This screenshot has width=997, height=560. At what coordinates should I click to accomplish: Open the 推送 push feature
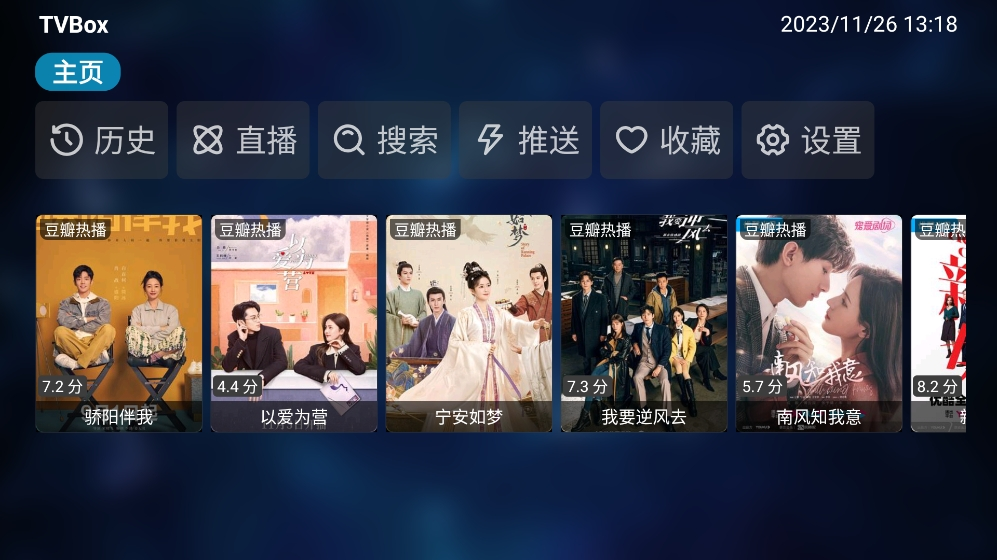click(526, 140)
